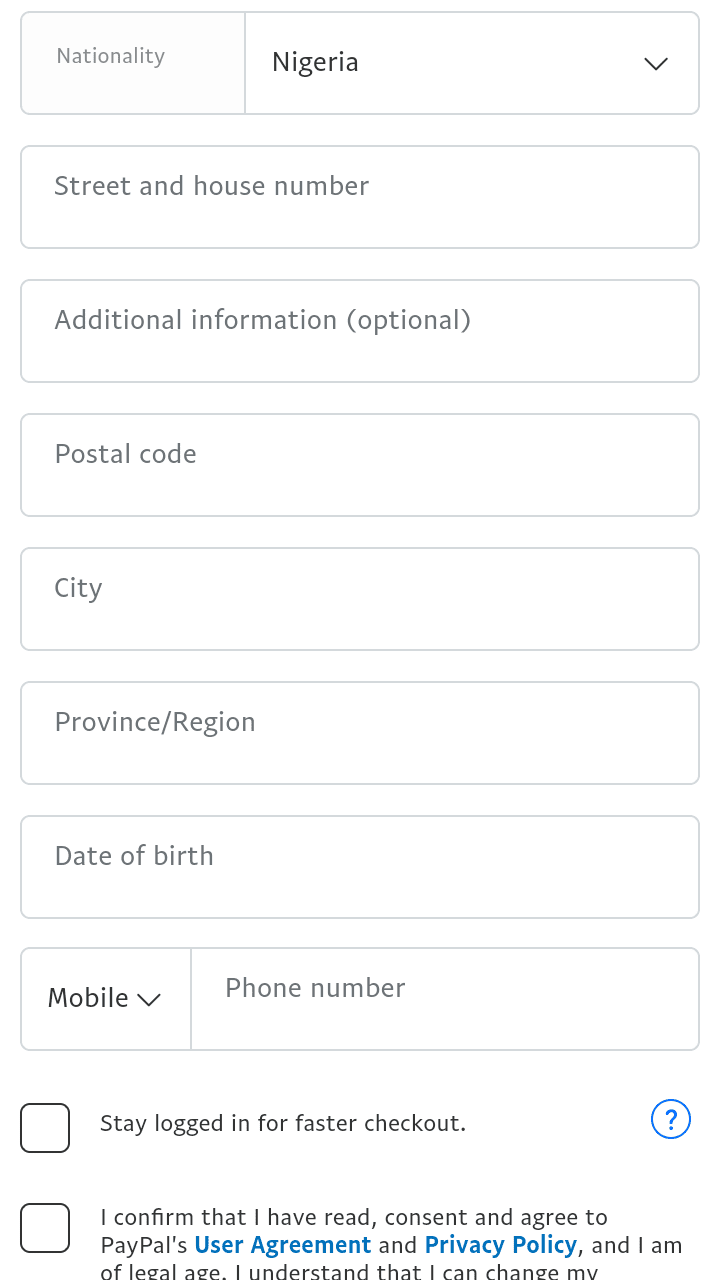Tick the agreement confirmation checkbox
Screen dimensions: 720x1280
pyautogui.click(x=45, y=1228)
